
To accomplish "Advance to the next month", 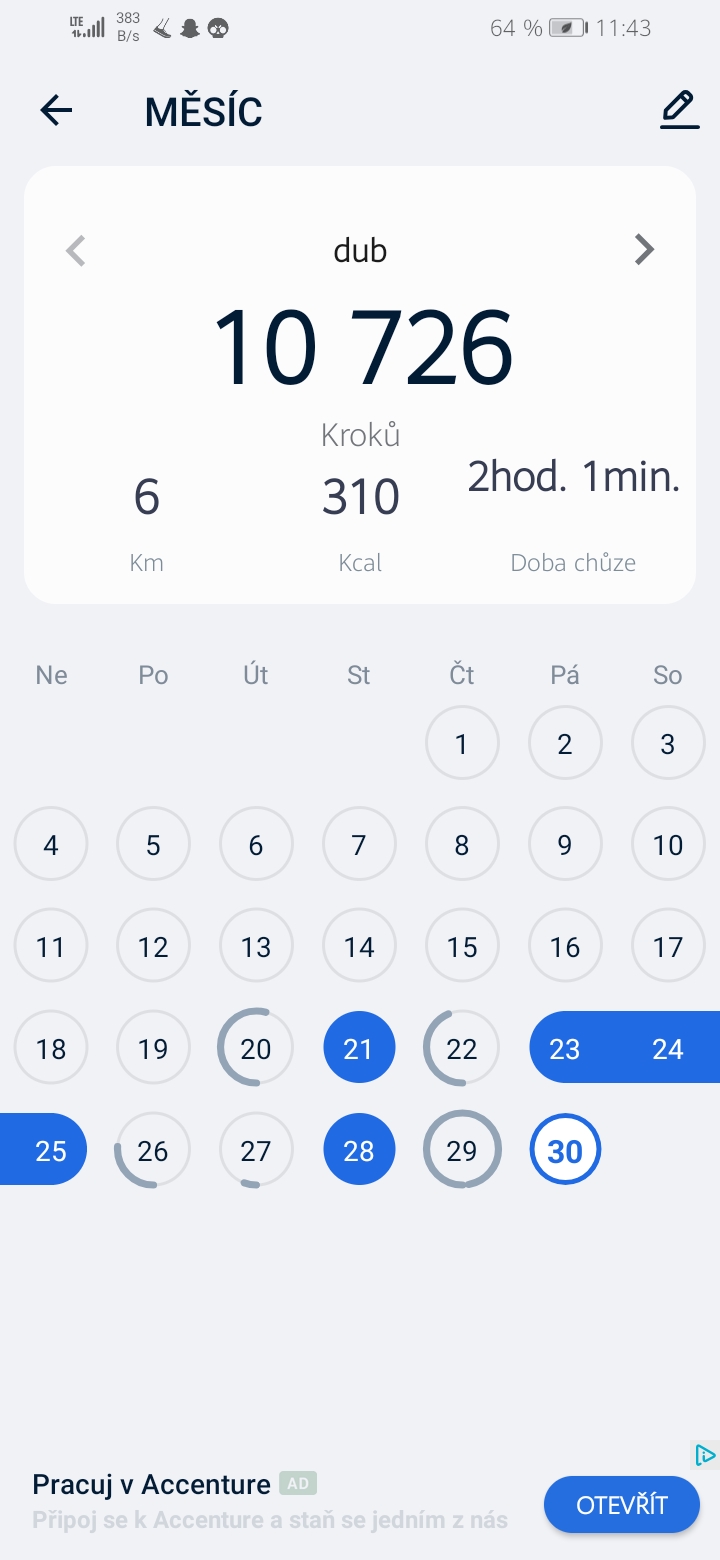I will coord(644,250).
